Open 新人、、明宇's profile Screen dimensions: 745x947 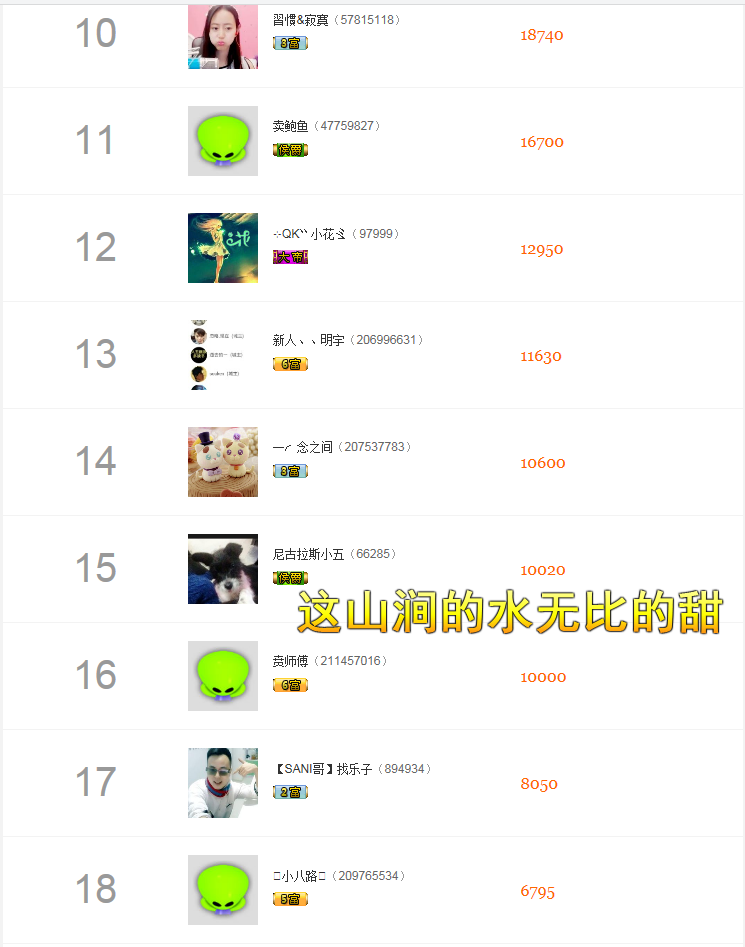point(308,340)
